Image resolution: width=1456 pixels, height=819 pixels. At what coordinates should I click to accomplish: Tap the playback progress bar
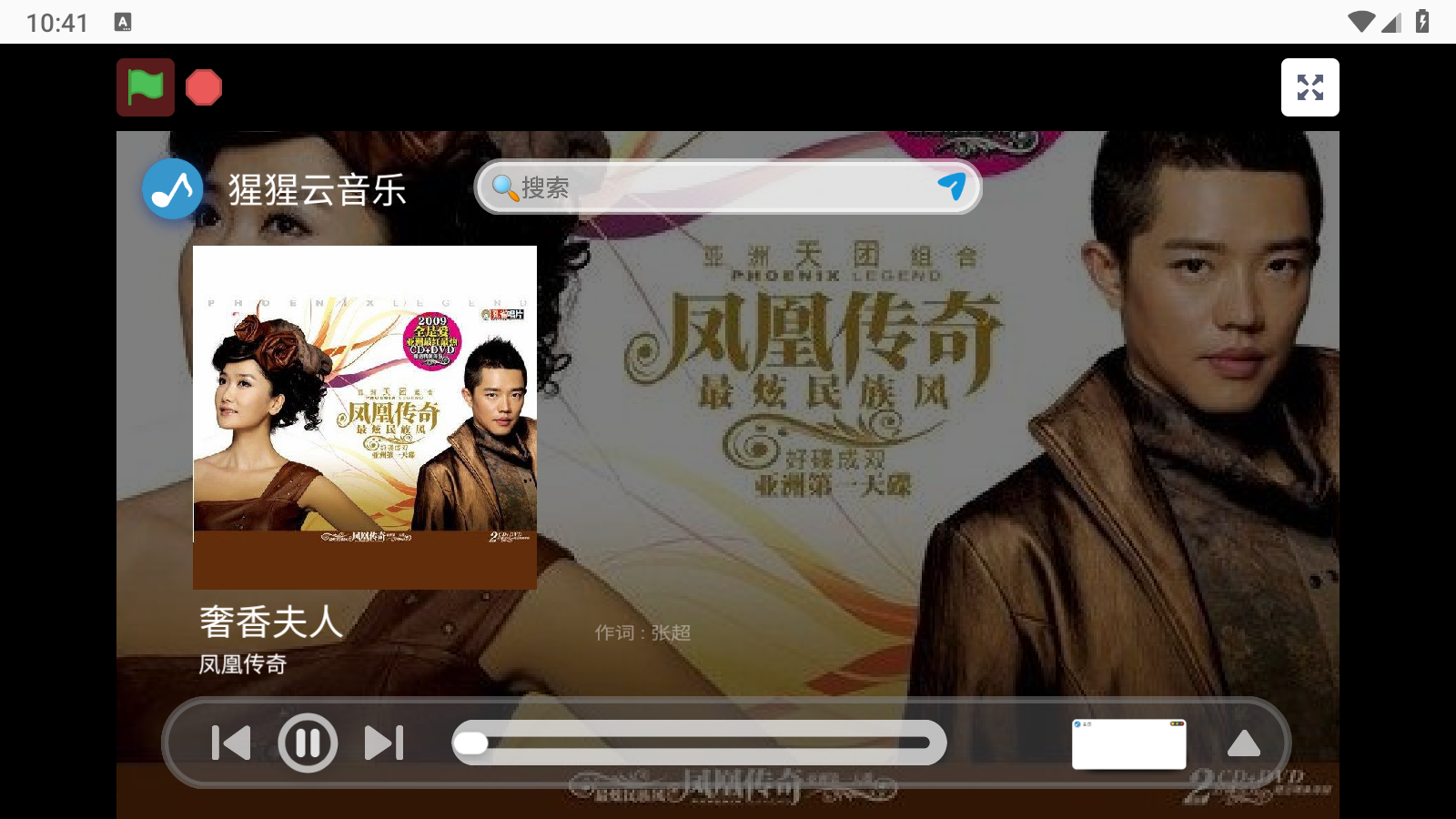click(699, 743)
